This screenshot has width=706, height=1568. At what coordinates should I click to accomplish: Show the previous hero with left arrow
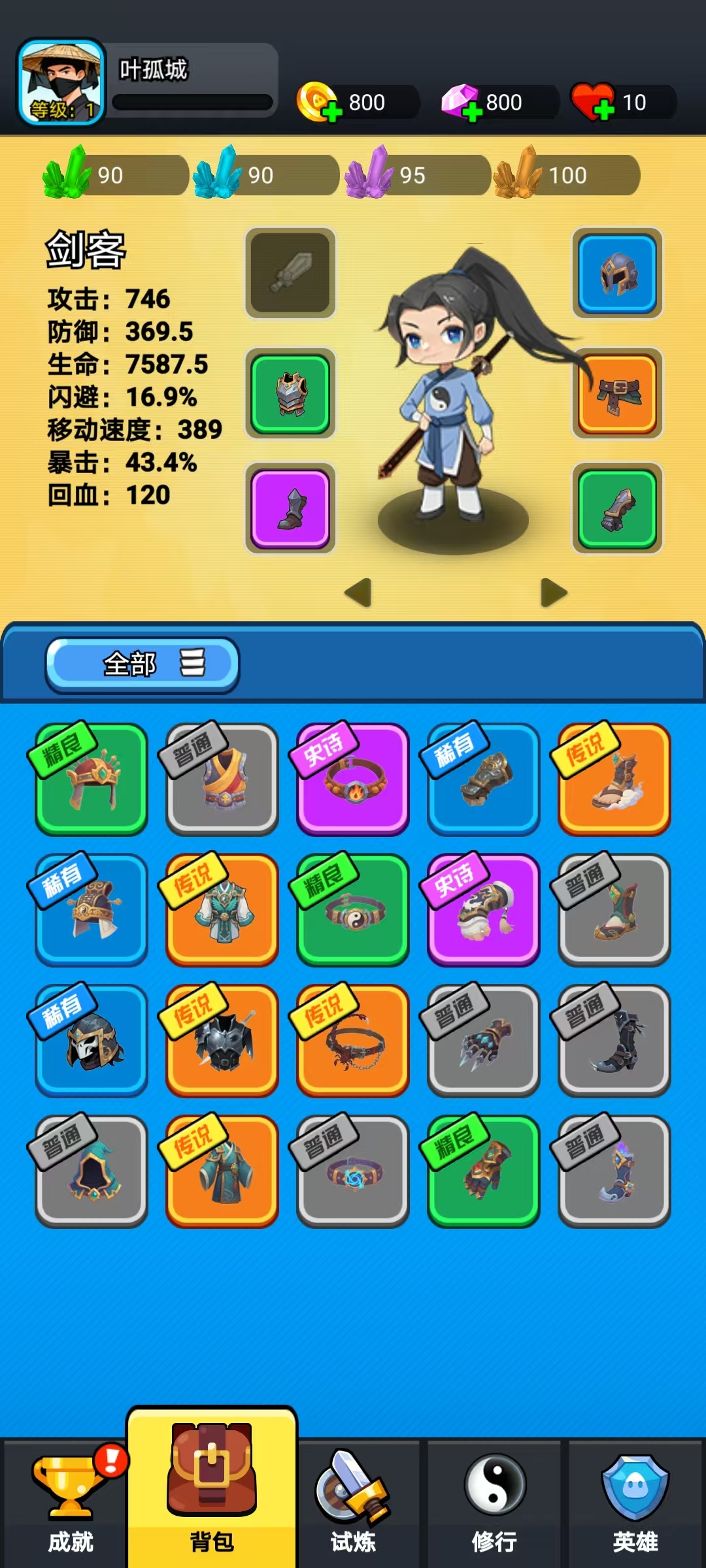(358, 593)
